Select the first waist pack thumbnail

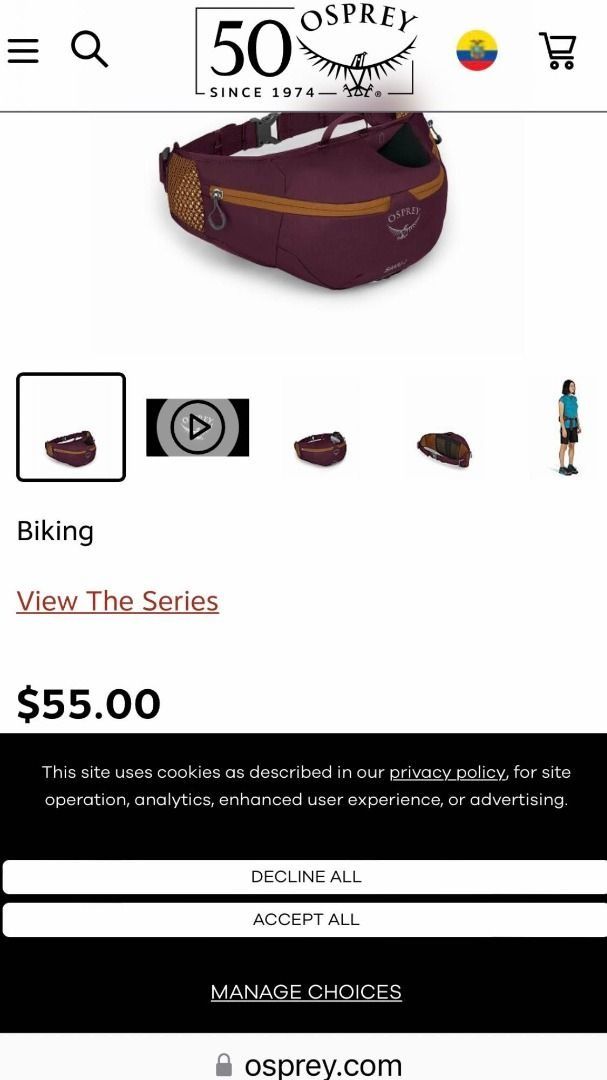(x=71, y=427)
